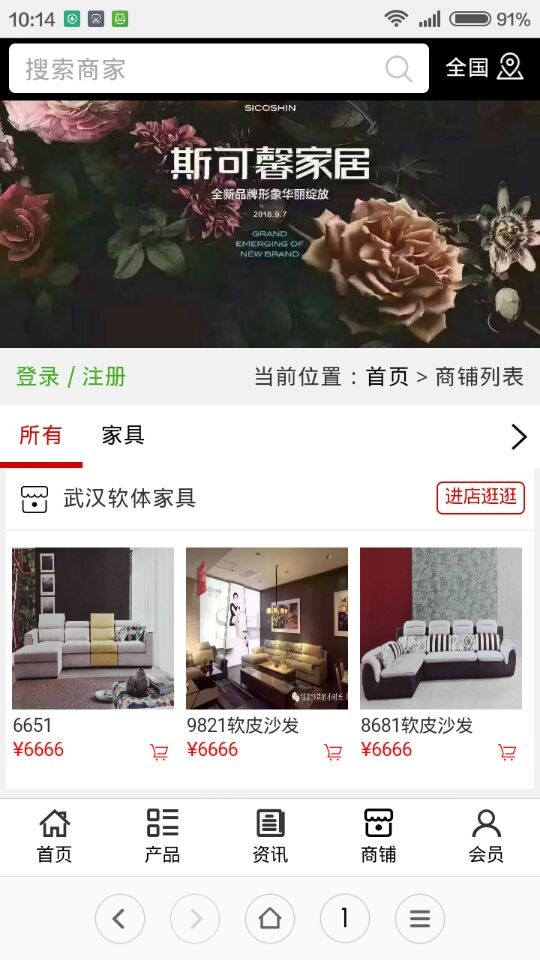Tap the 搜索商家 search field

[x=219, y=69]
